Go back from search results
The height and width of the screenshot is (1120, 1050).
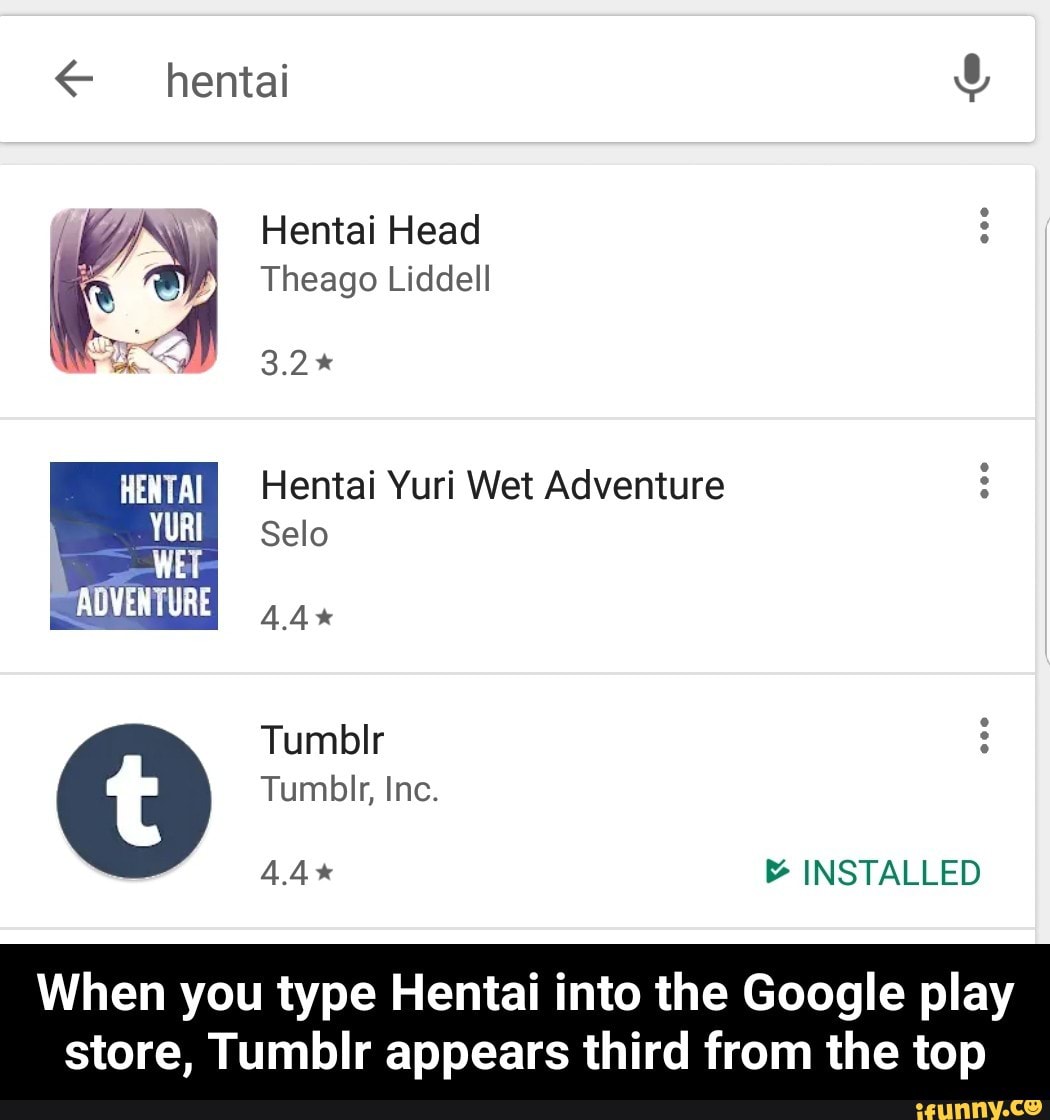coord(73,78)
